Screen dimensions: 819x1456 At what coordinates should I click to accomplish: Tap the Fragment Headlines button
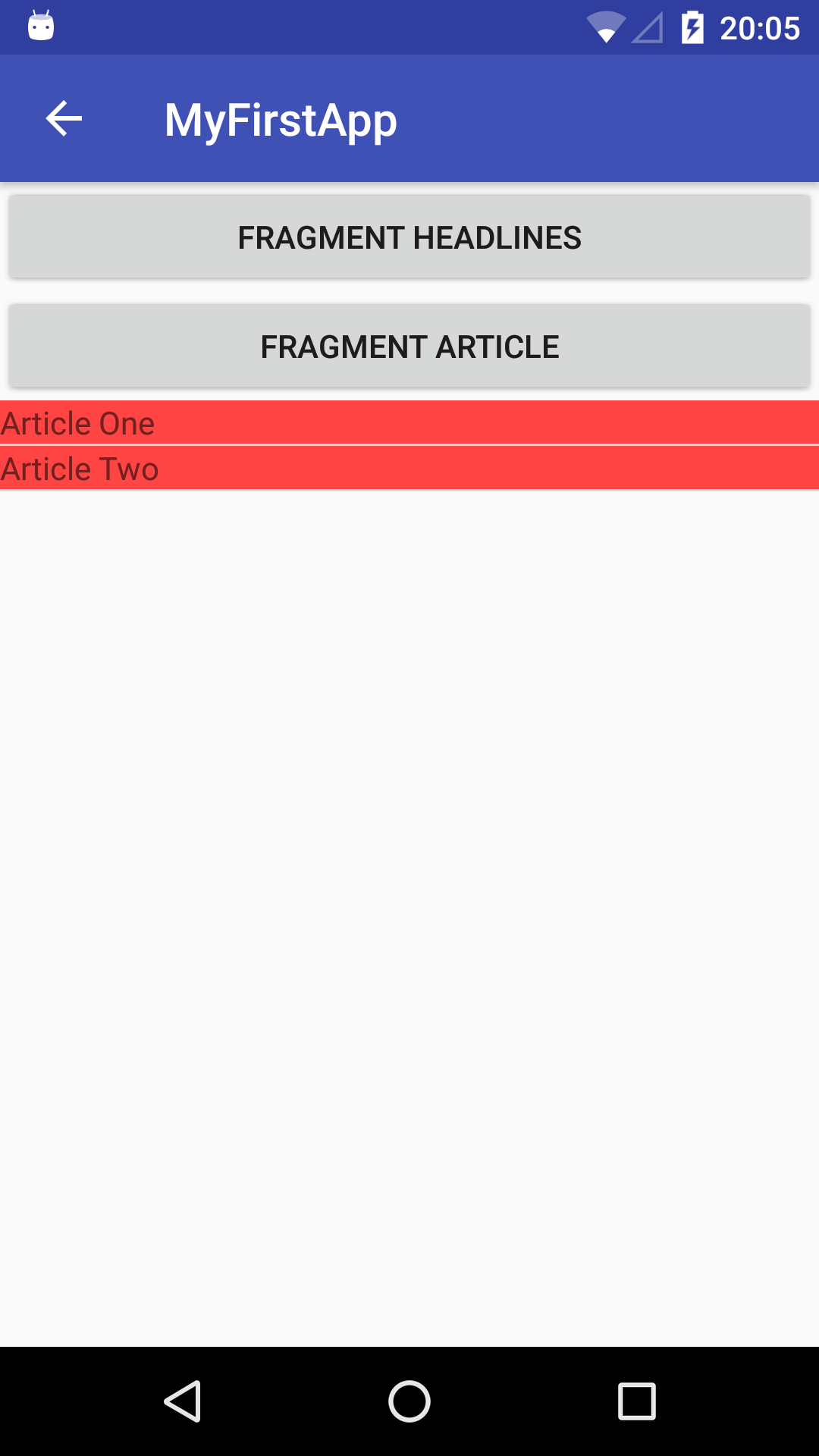pos(409,237)
